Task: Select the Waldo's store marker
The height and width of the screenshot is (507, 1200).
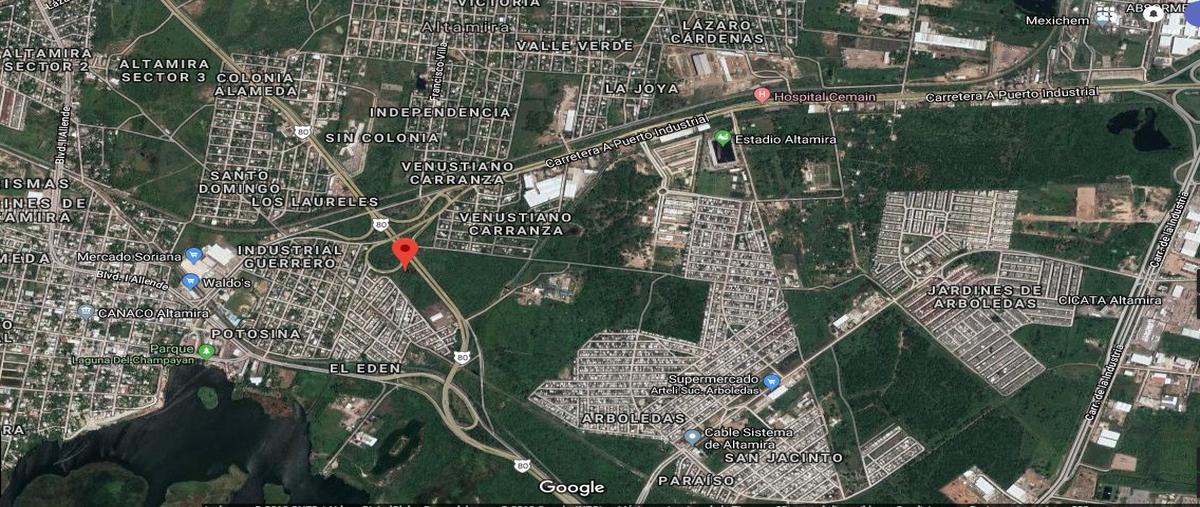Action: coord(190,282)
